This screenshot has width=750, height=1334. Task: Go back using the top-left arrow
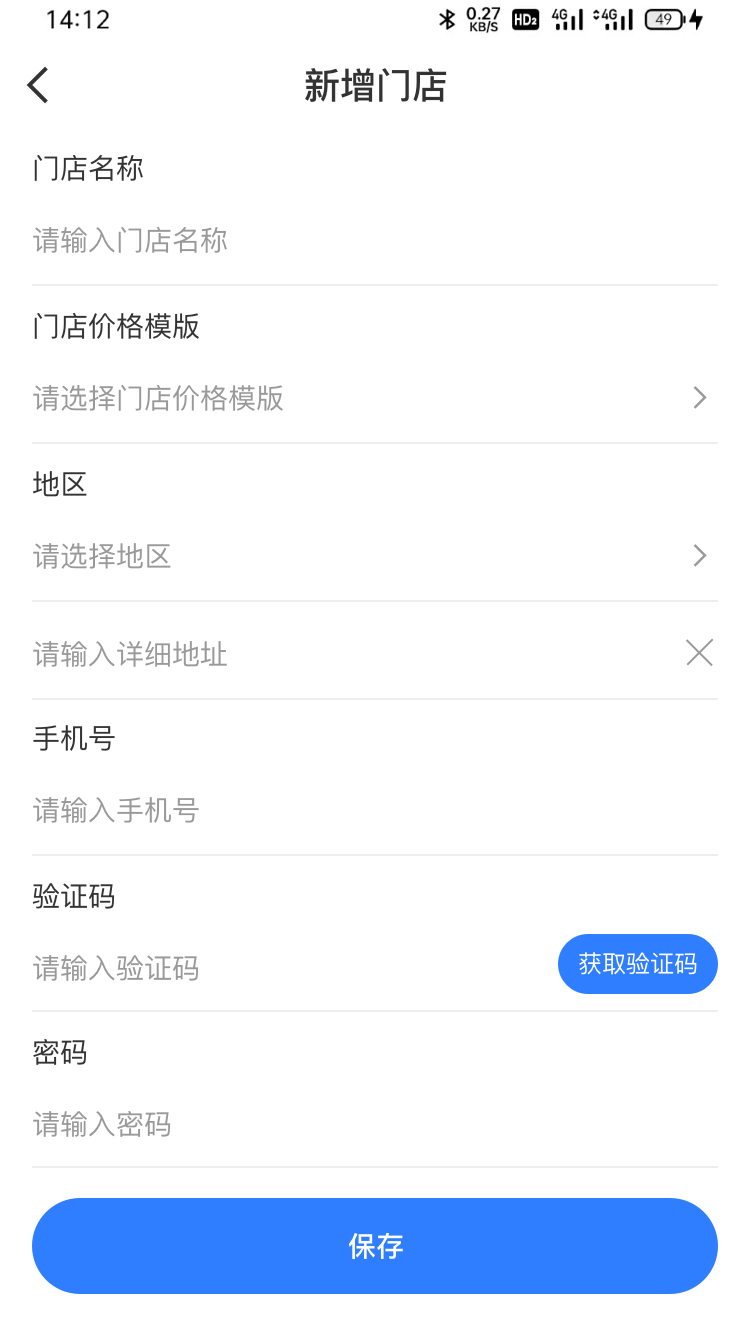(38, 86)
